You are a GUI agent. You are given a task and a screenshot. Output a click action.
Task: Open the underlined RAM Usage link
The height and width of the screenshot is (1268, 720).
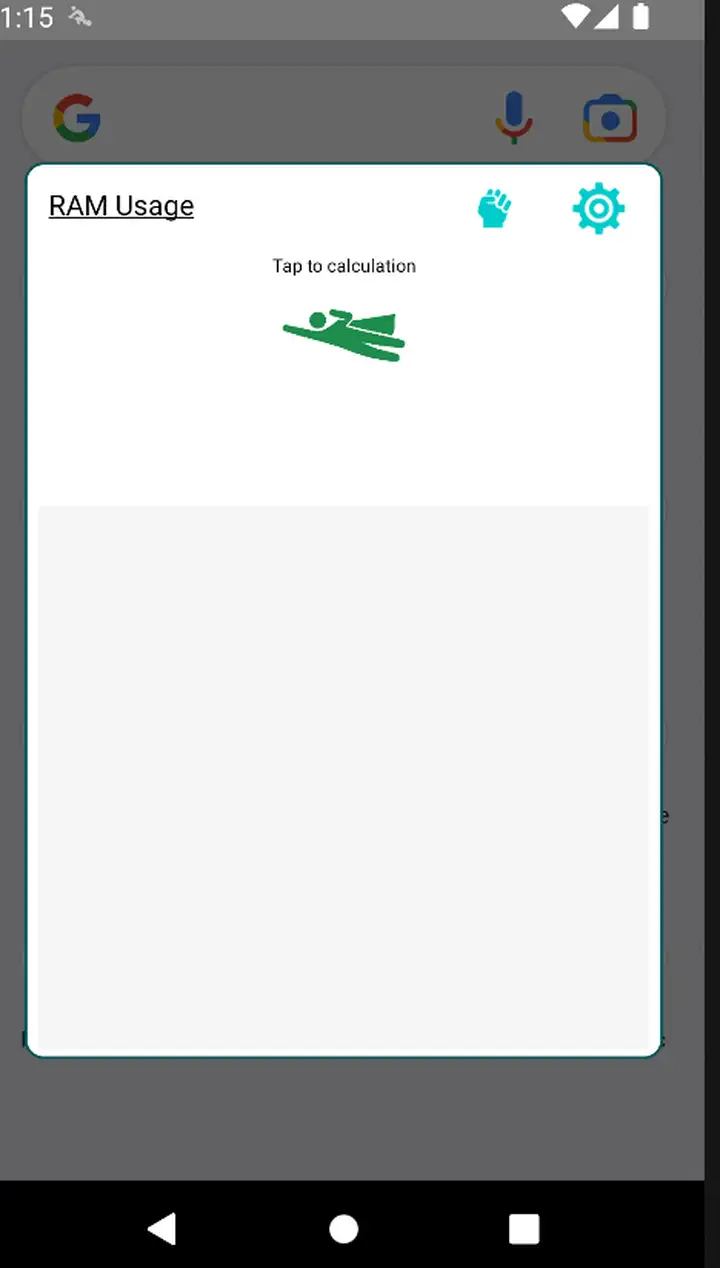coord(121,206)
